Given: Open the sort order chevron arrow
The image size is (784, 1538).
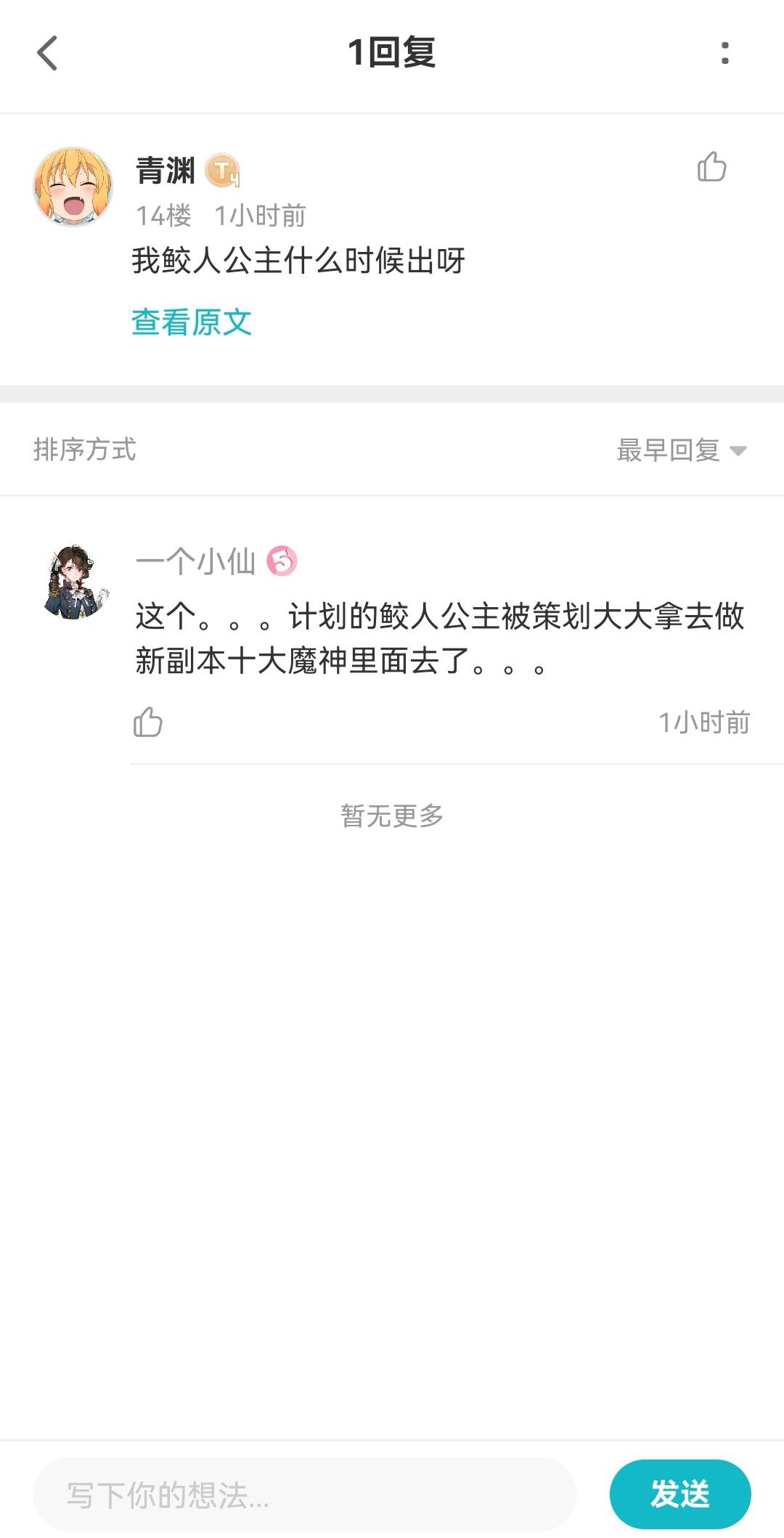Looking at the screenshot, I should tap(739, 451).
